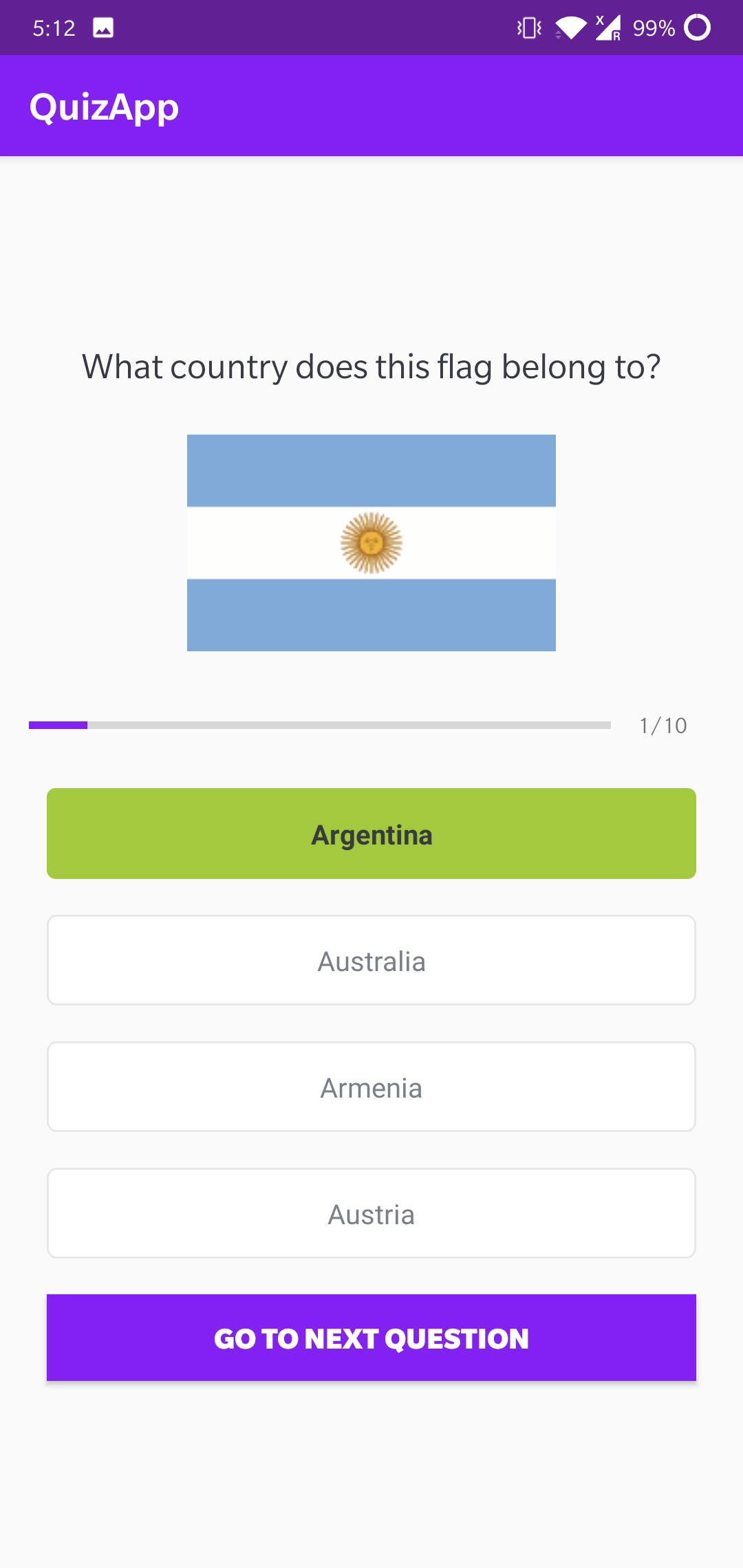Tap the cellular signal indicator
The image size is (743, 1568).
(x=608, y=28)
